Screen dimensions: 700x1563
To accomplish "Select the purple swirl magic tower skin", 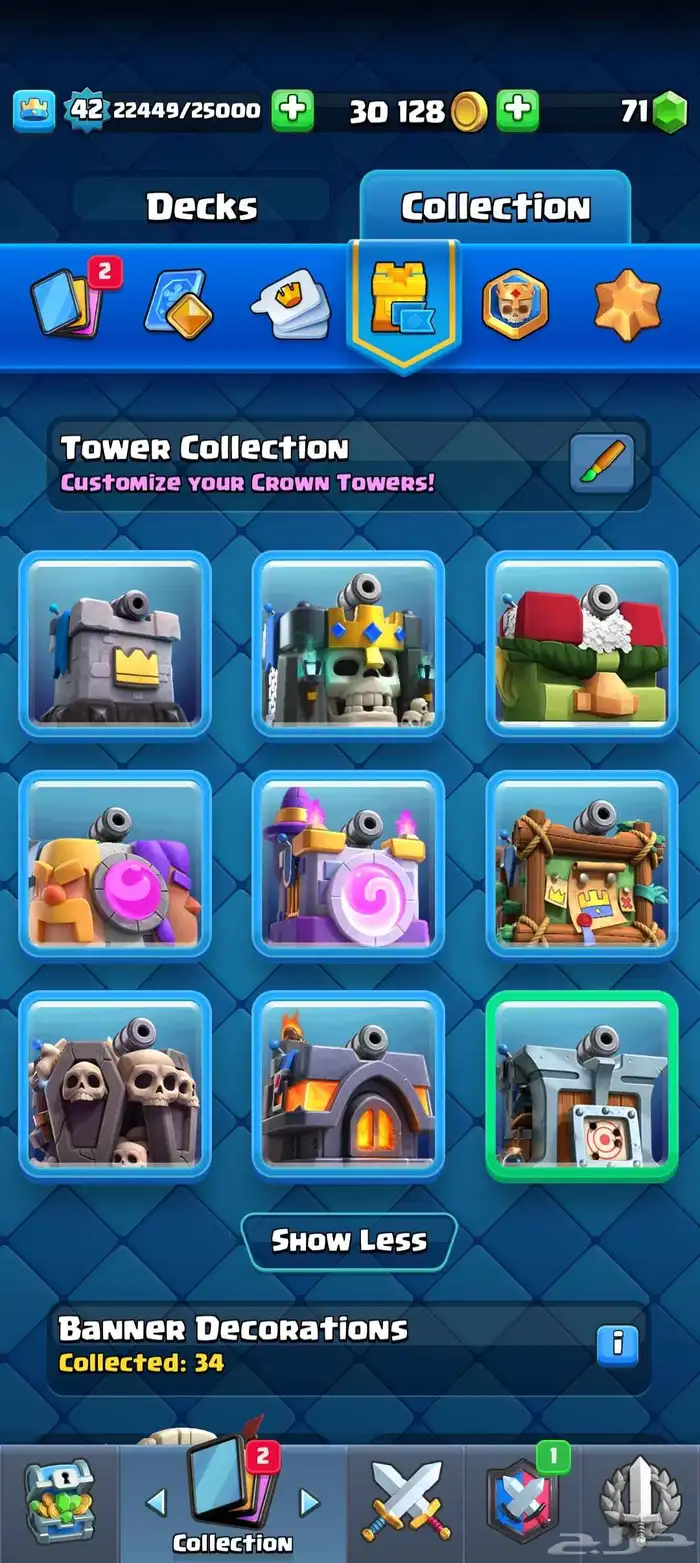I will click(x=348, y=865).
